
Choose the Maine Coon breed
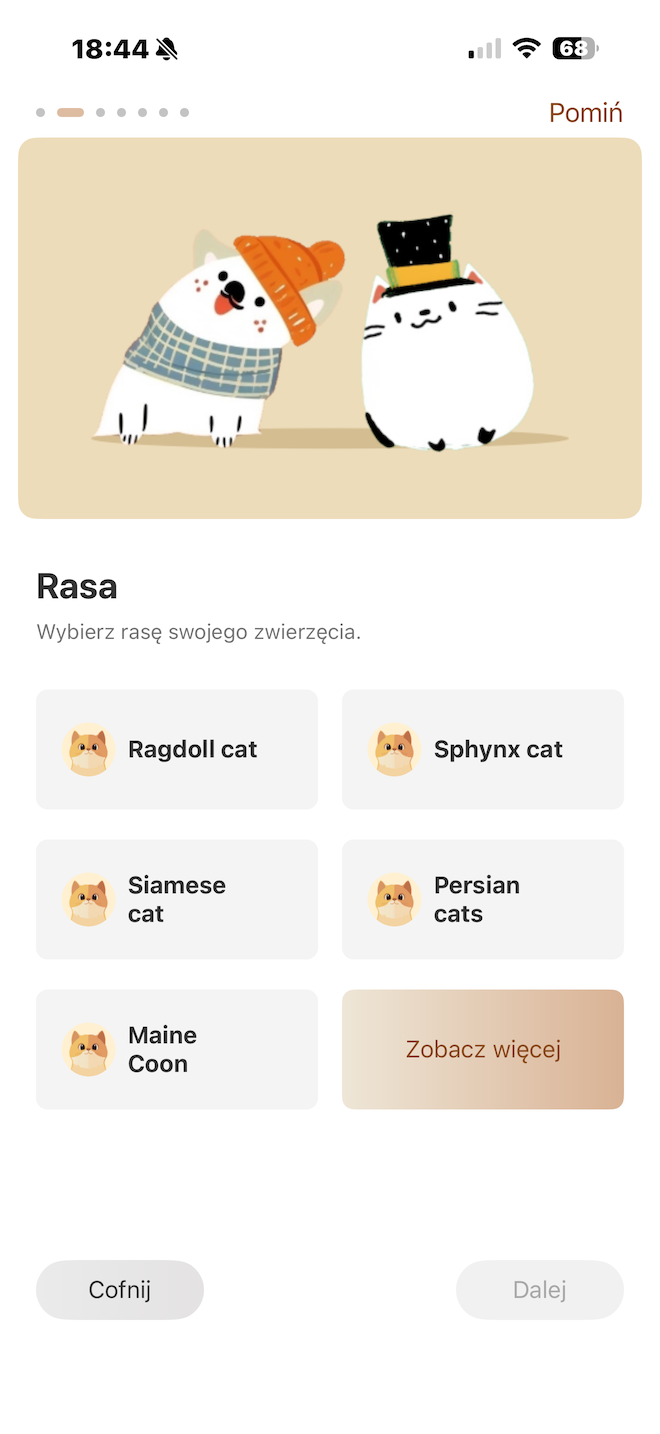pos(177,1049)
